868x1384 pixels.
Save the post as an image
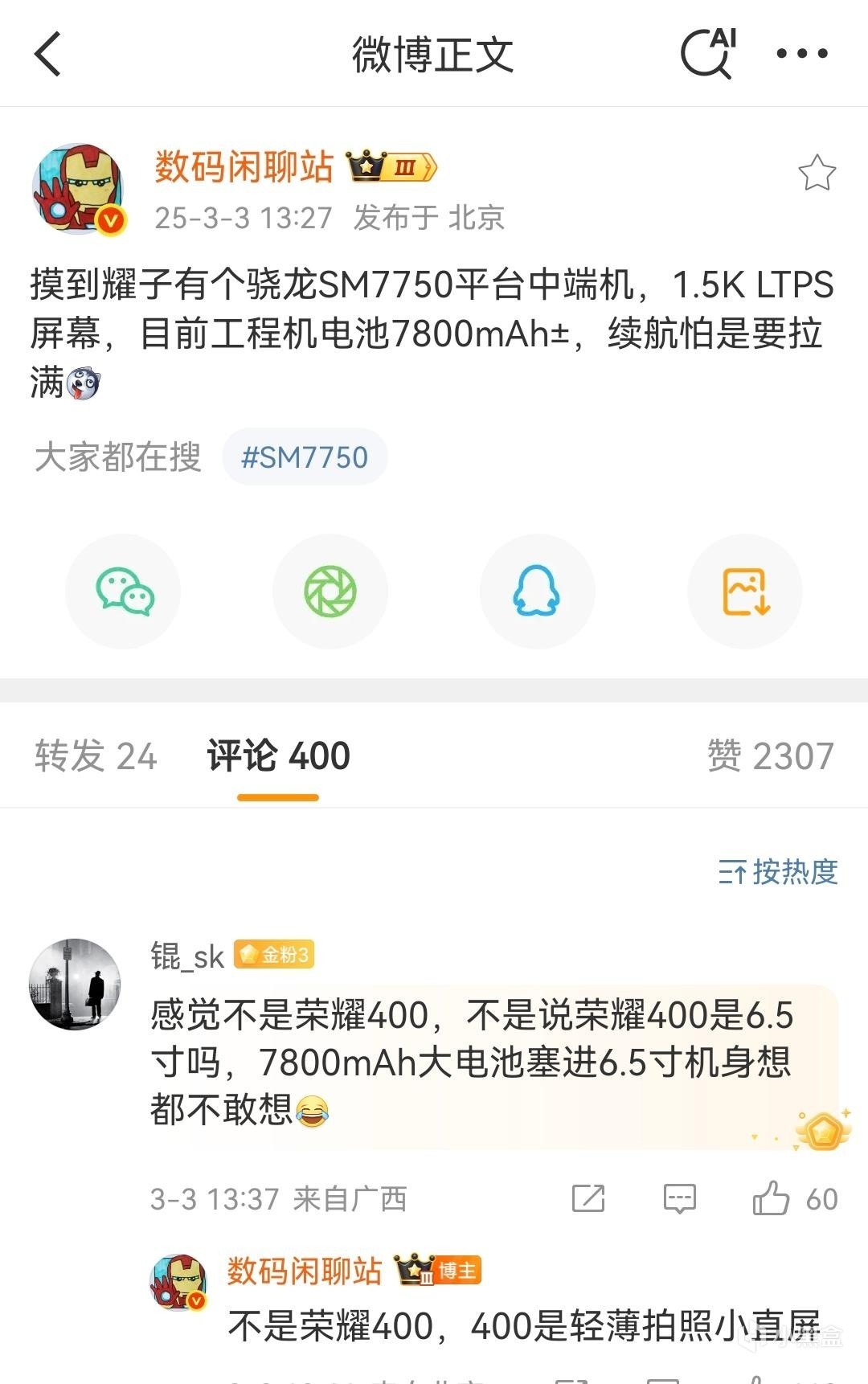745,592
